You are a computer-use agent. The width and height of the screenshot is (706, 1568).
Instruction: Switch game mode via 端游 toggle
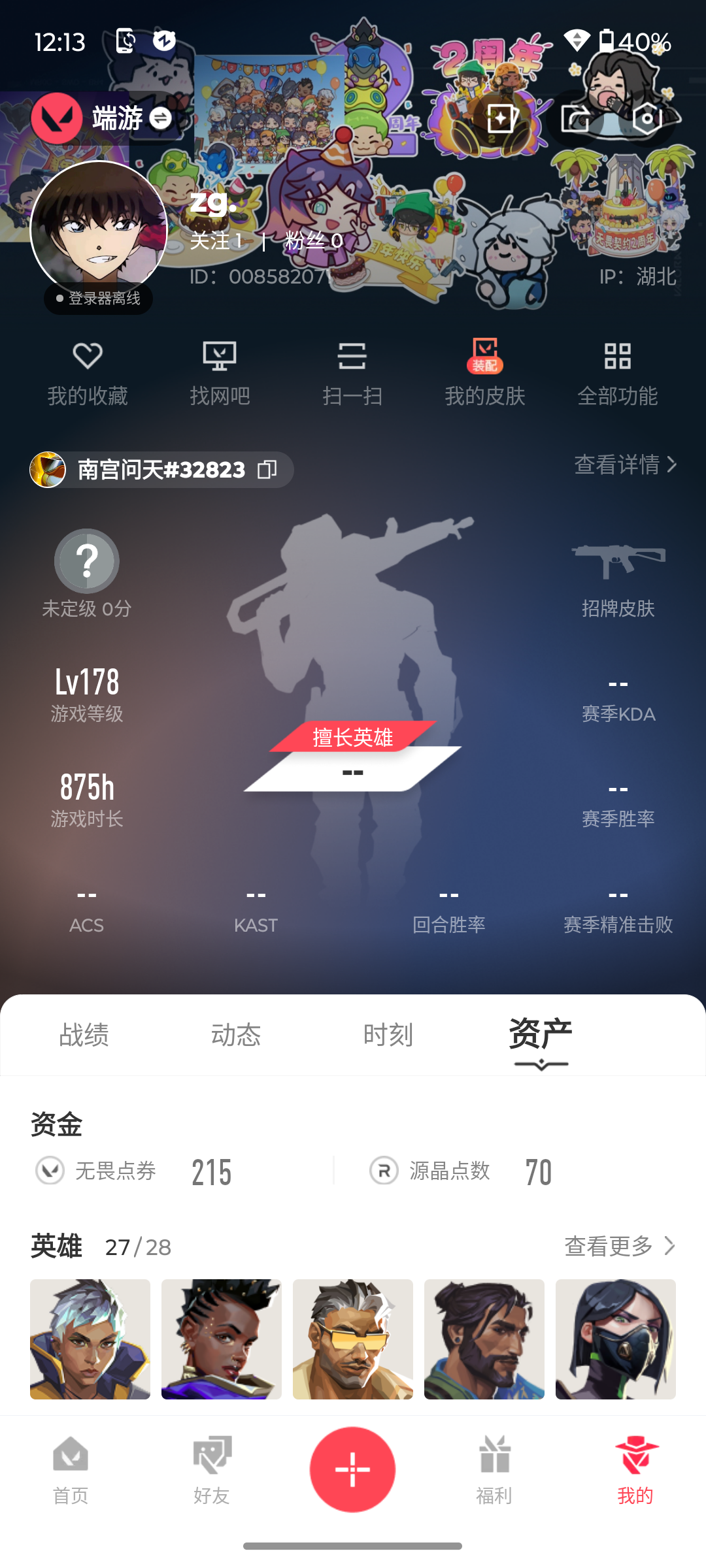pyautogui.click(x=160, y=118)
